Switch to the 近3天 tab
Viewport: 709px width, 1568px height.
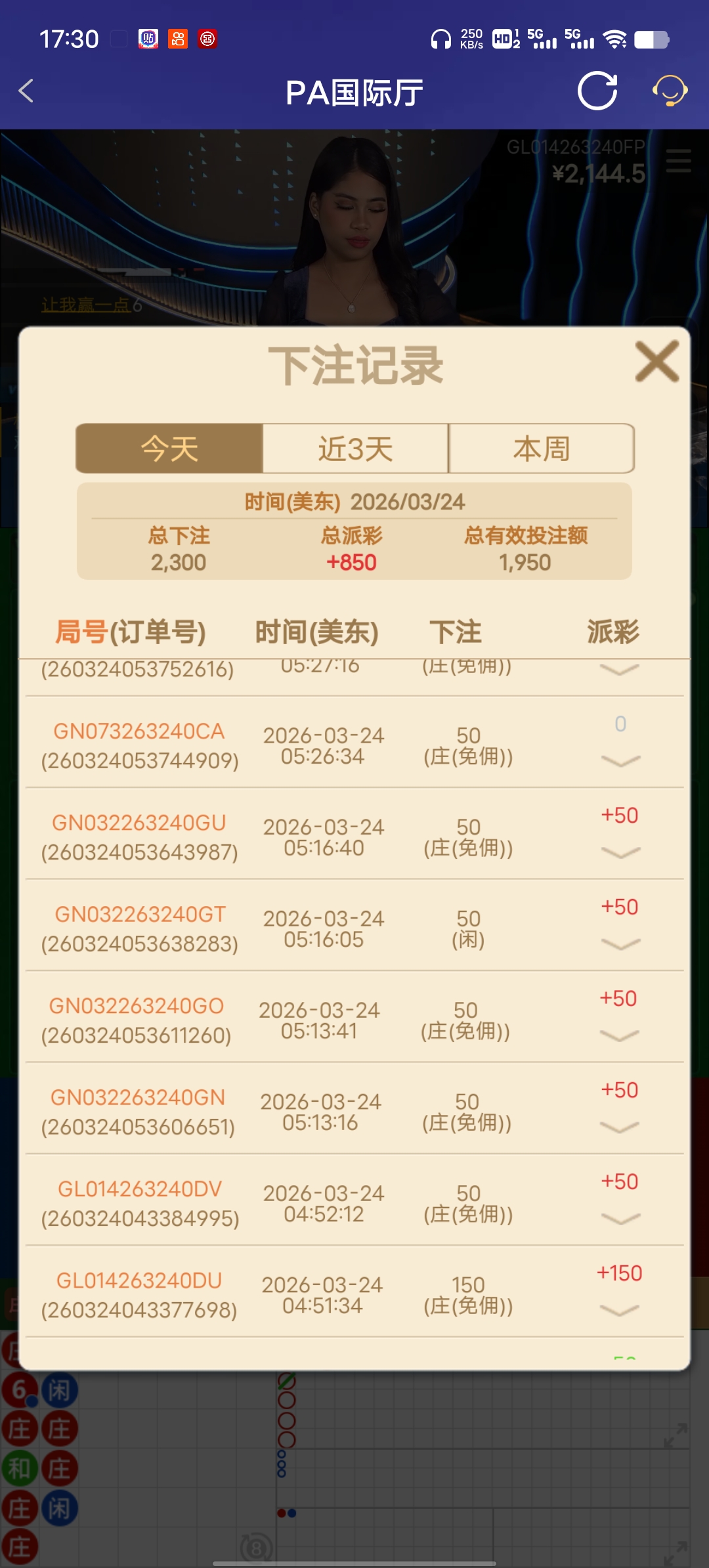354,448
